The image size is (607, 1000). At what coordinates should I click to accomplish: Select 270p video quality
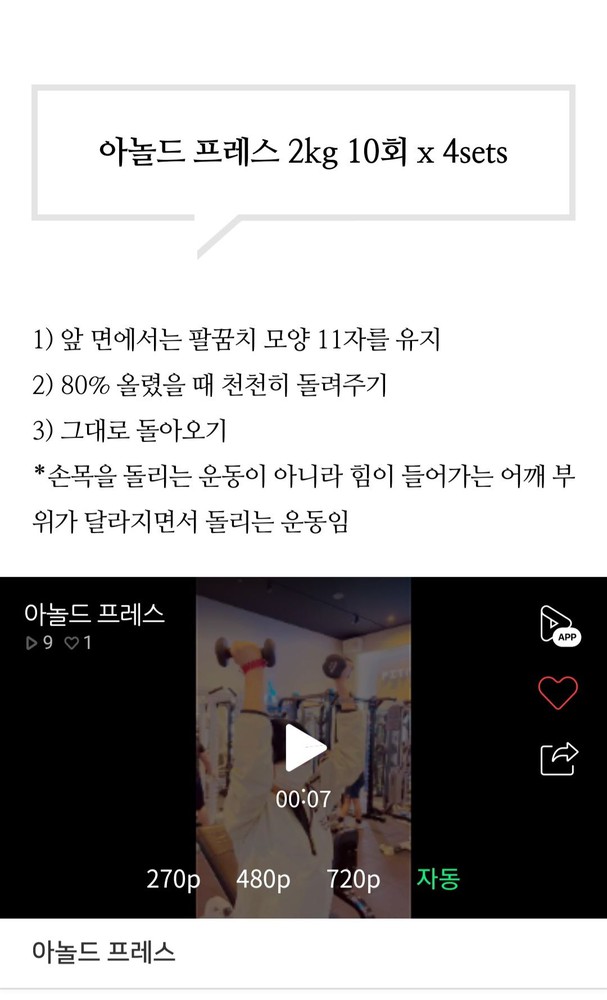pyautogui.click(x=173, y=880)
